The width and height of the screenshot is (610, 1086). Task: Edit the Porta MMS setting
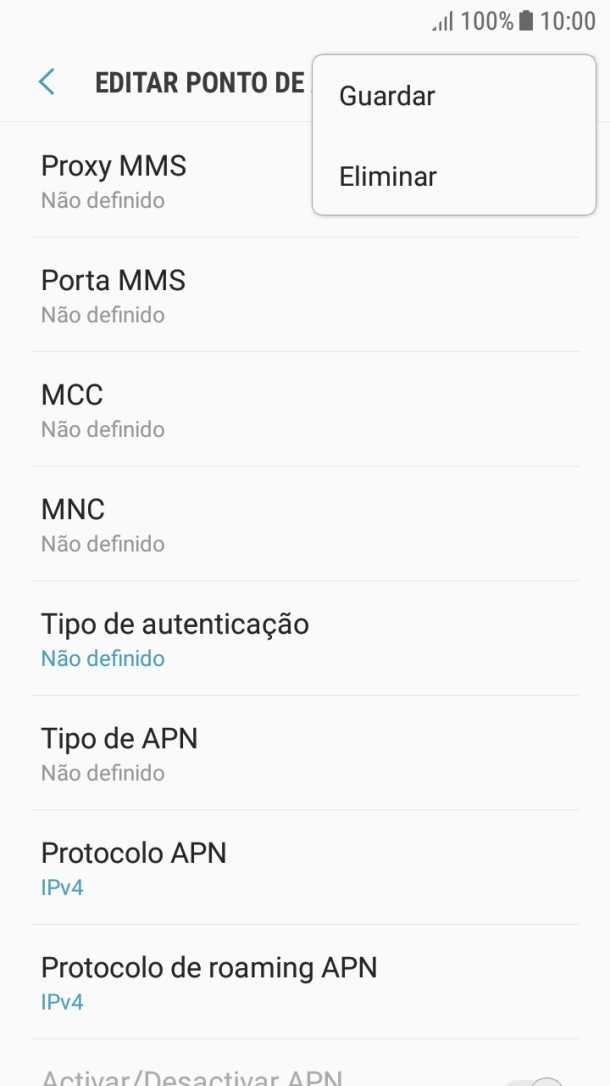304,295
